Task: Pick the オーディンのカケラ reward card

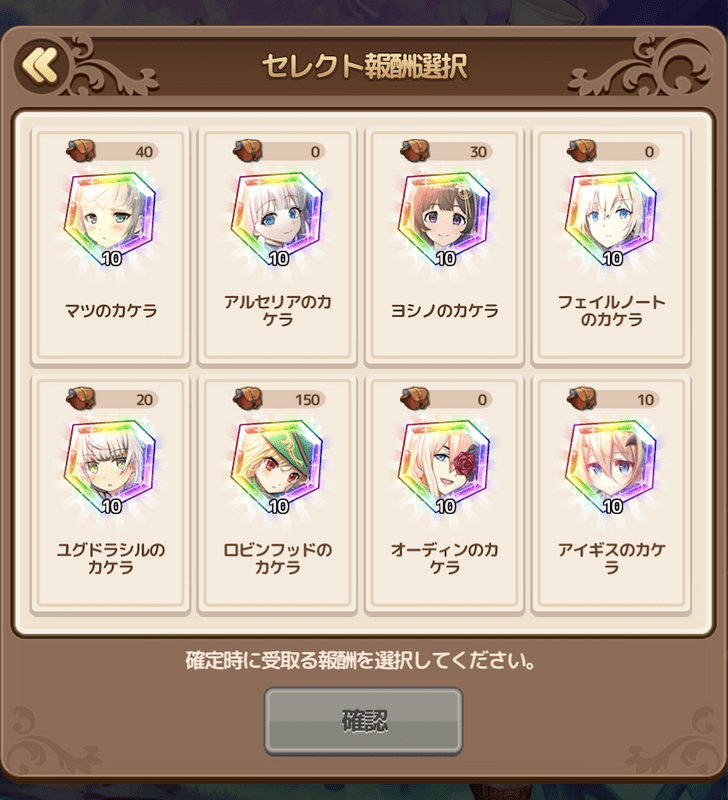Action: [x=445, y=491]
